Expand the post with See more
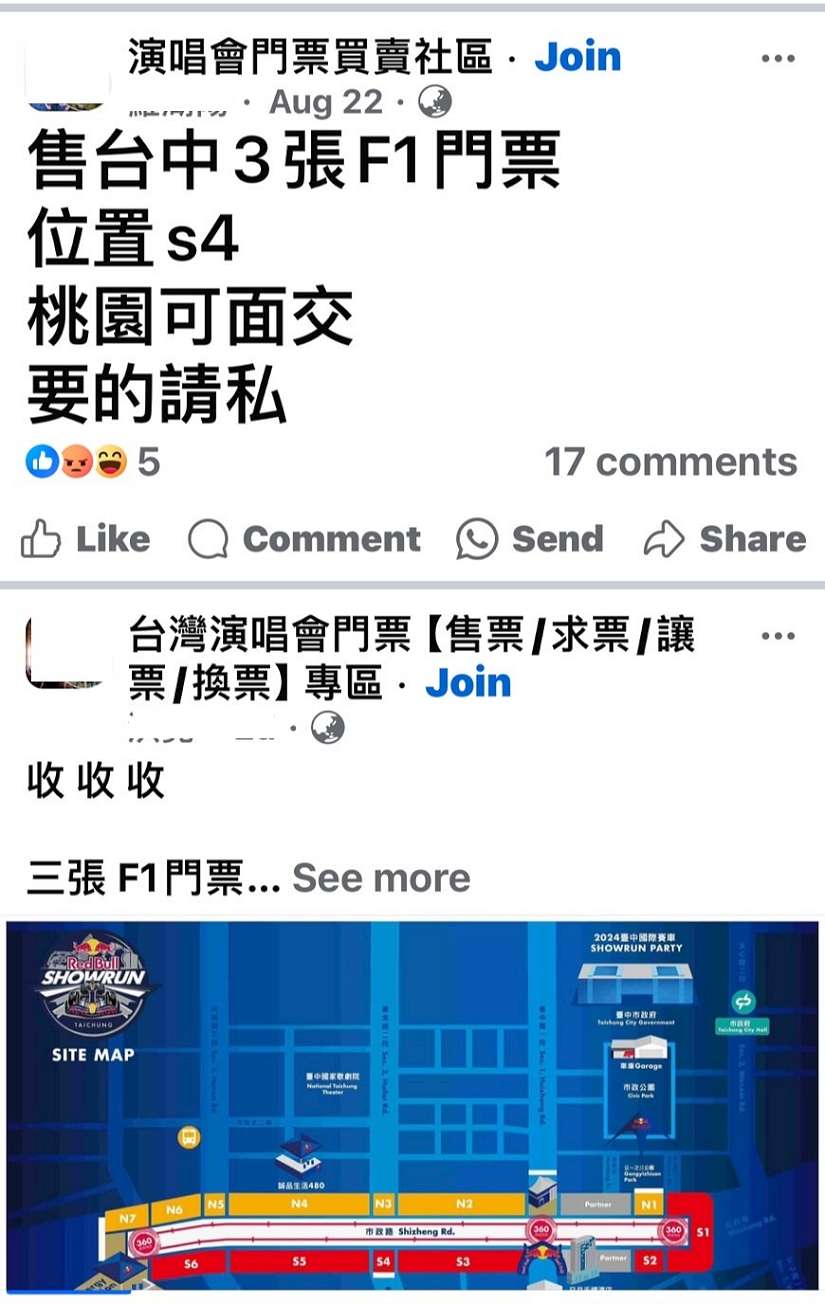Image resolution: width=825 pixels, height=1304 pixels. (x=381, y=878)
